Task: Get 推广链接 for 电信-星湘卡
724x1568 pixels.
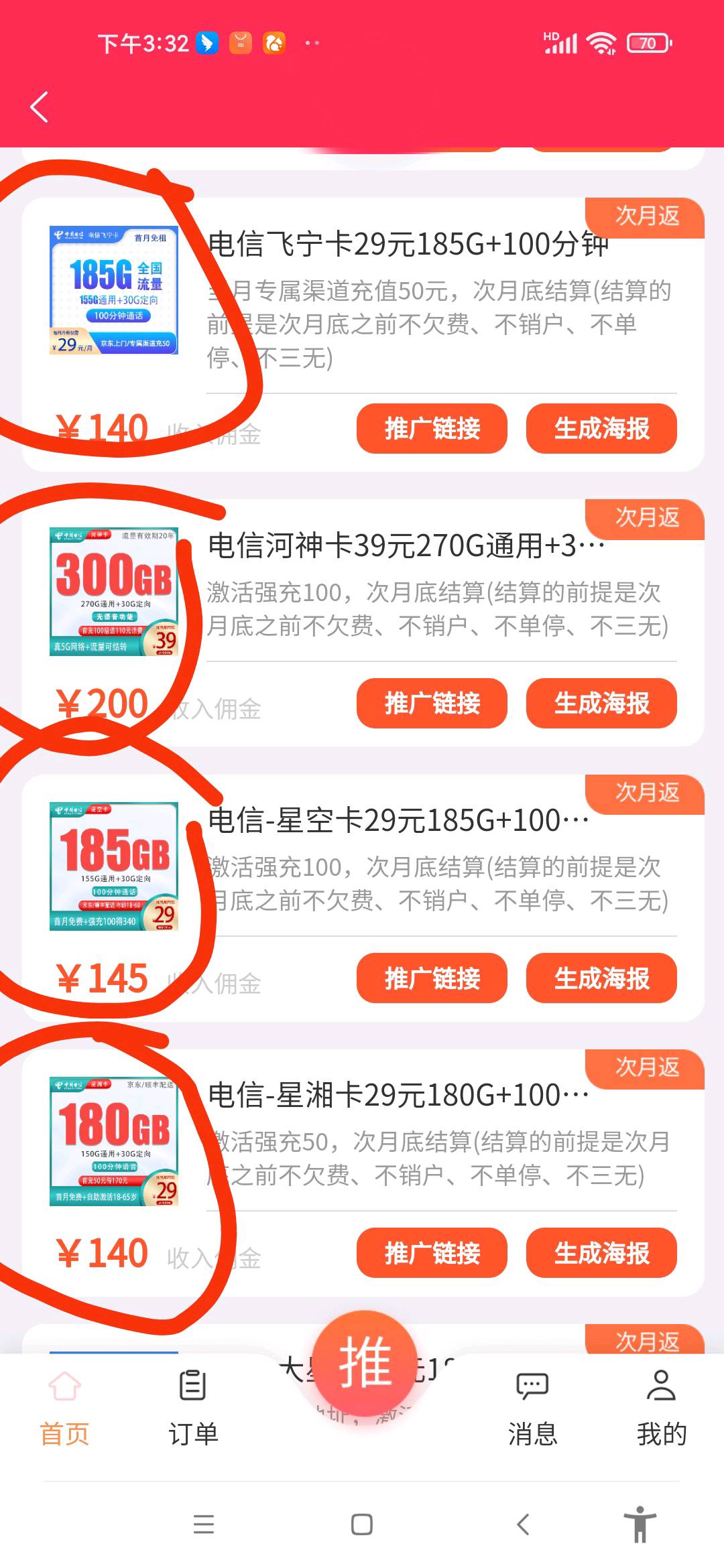Action: 432,1253
